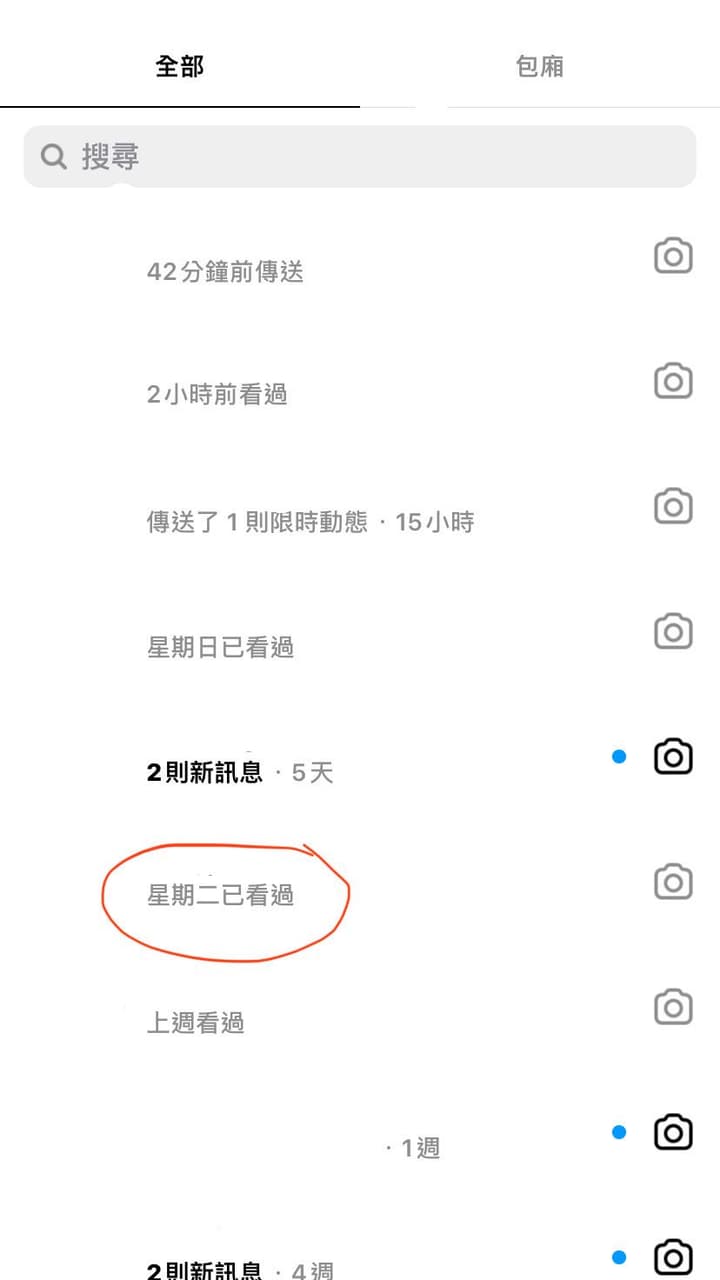Switch to the 全部 tab
The image size is (720, 1280).
coord(180,66)
